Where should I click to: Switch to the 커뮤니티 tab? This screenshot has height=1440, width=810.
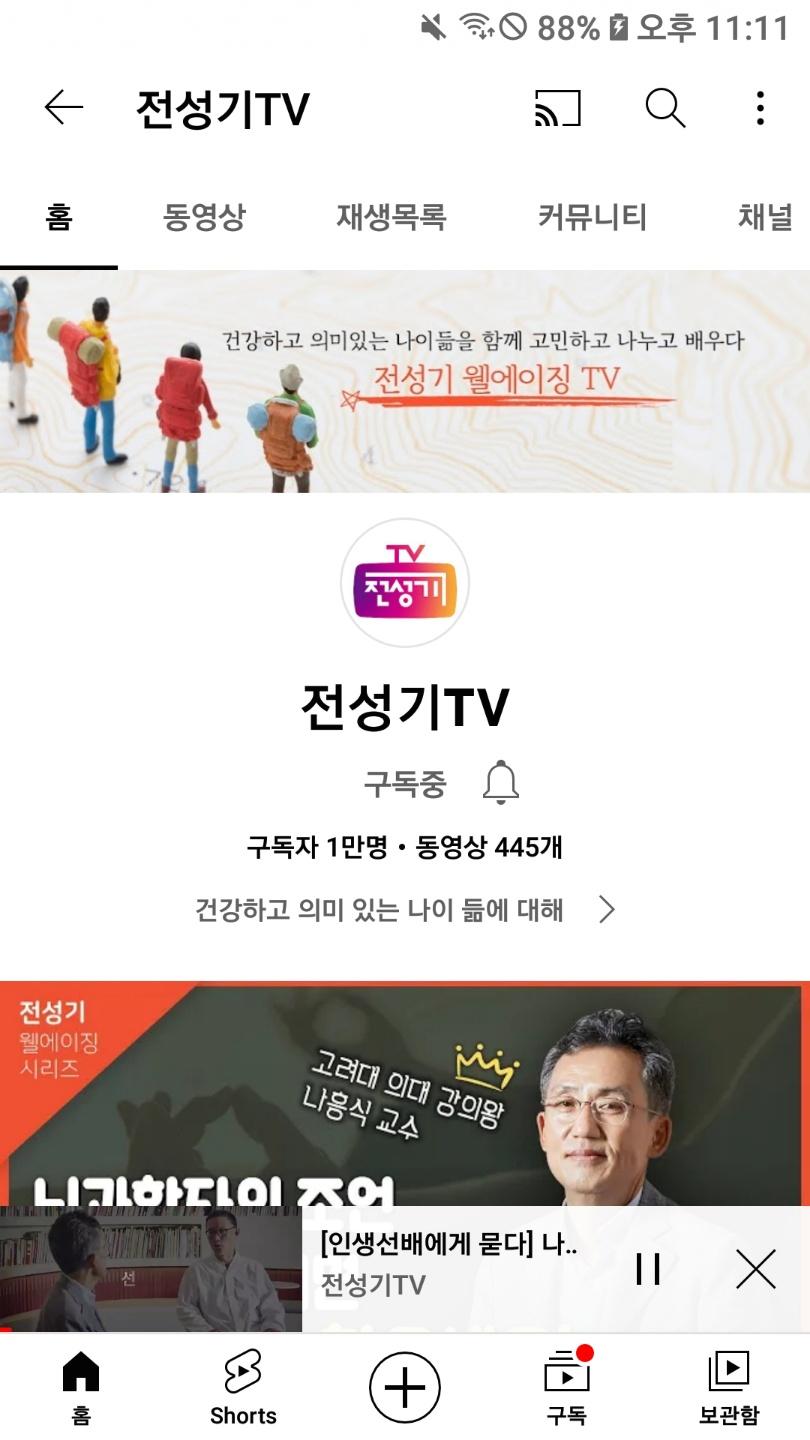click(x=592, y=217)
